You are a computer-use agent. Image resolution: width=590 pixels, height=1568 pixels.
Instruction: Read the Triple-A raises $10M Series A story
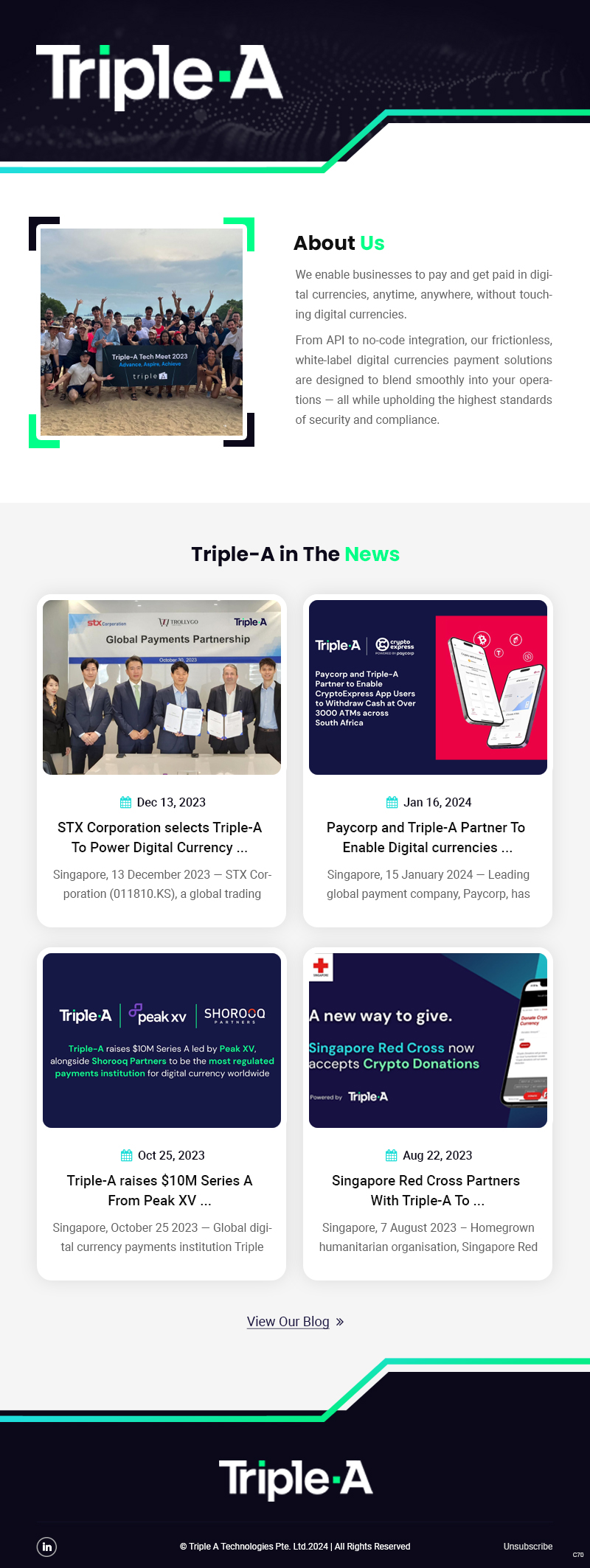pyautogui.click(x=160, y=1191)
